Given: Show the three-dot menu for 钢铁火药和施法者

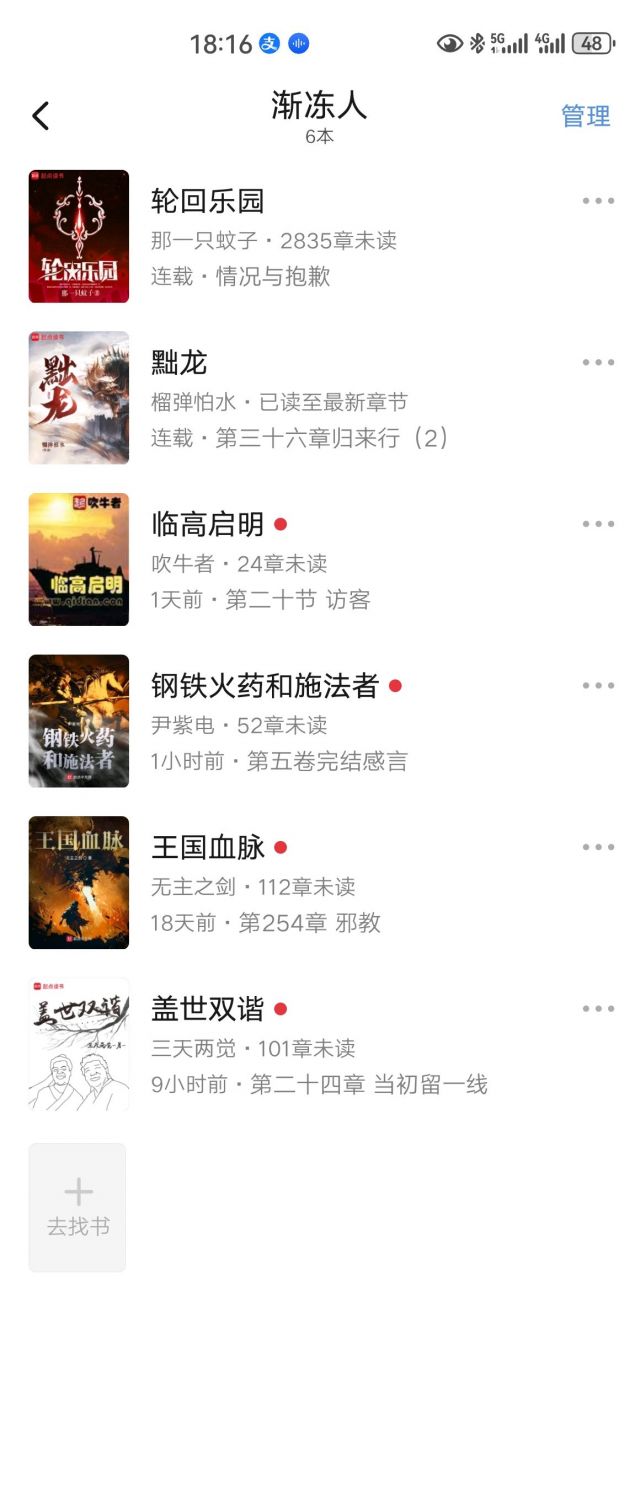Looking at the screenshot, I should 598,686.
